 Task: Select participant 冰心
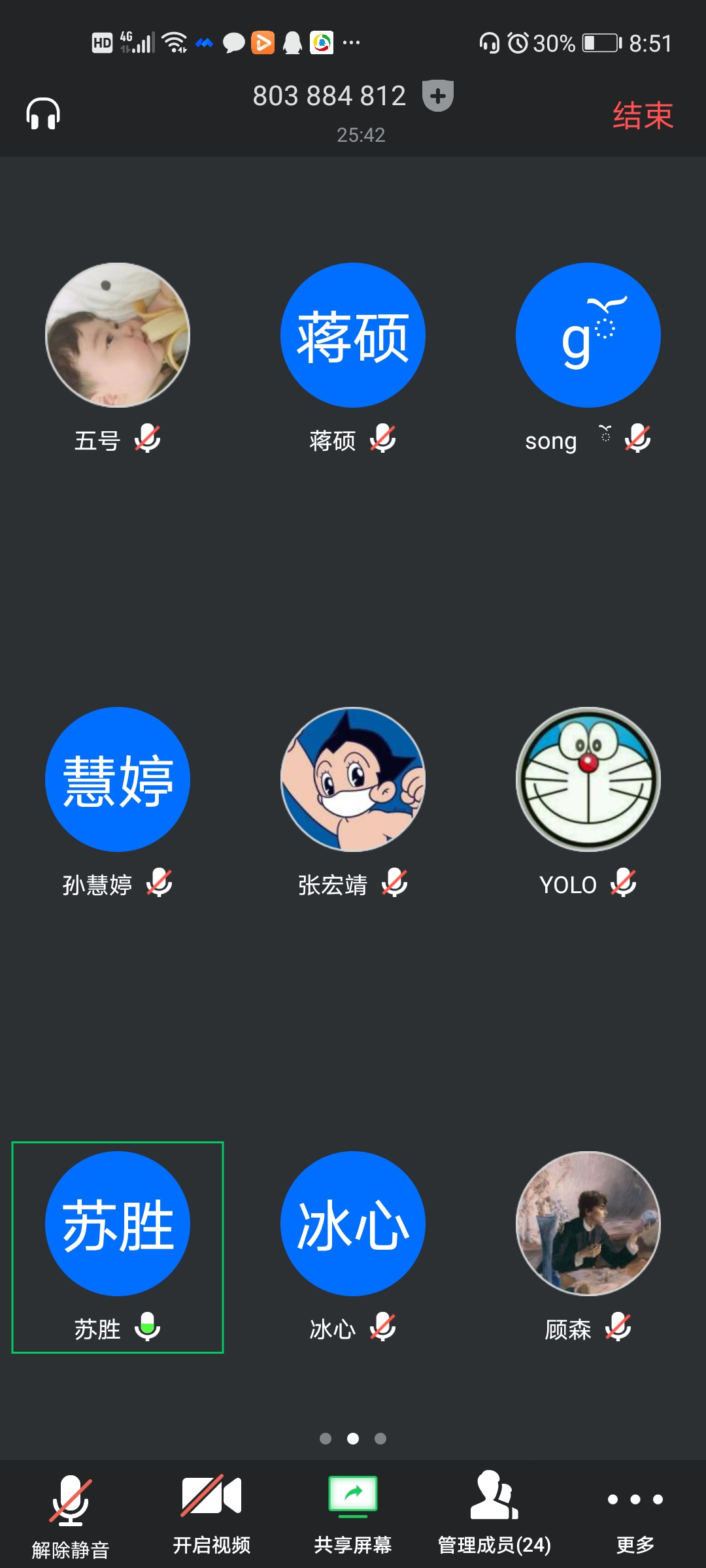tap(353, 1224)
